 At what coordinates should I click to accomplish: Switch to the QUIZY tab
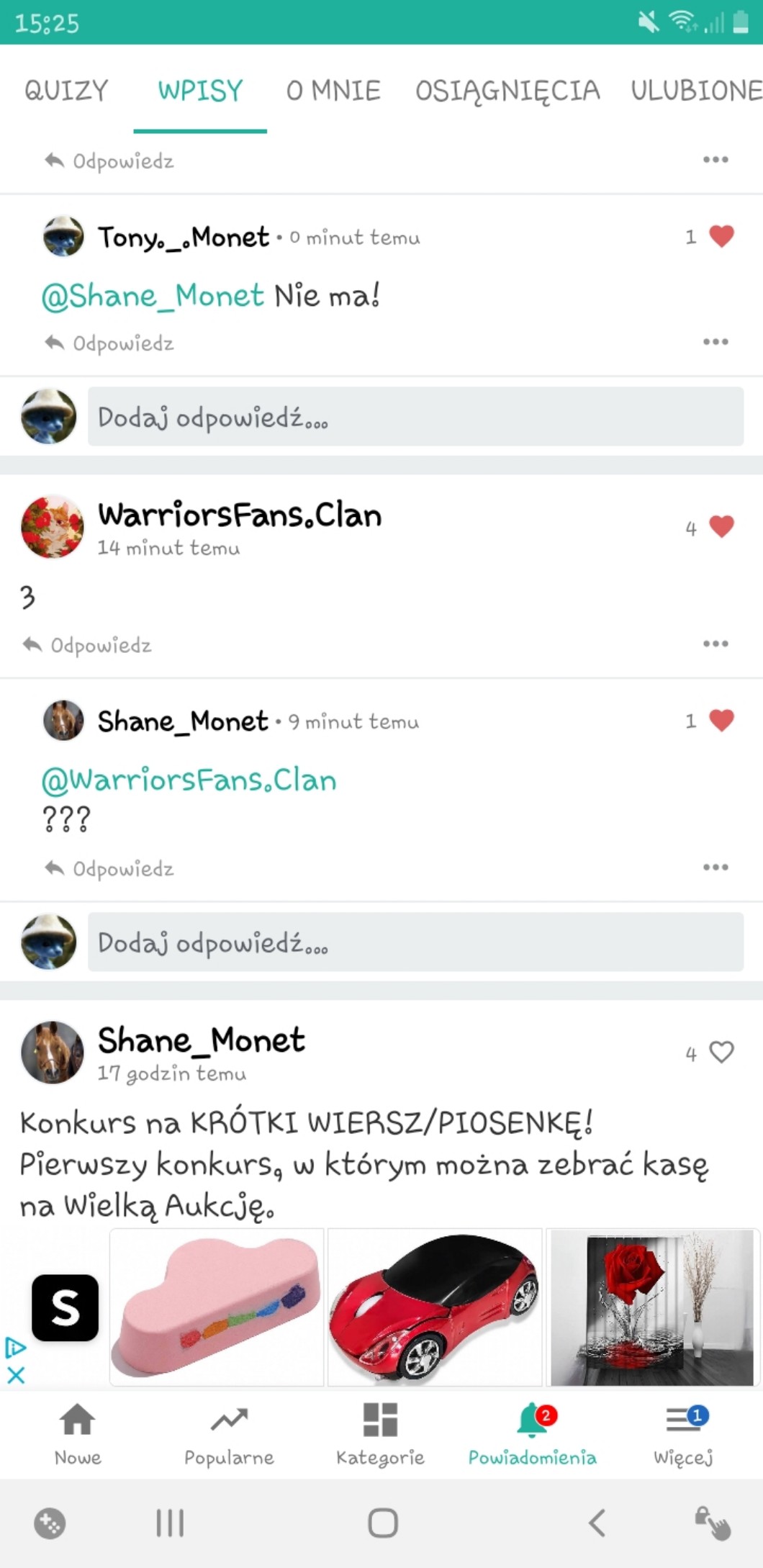66,91
